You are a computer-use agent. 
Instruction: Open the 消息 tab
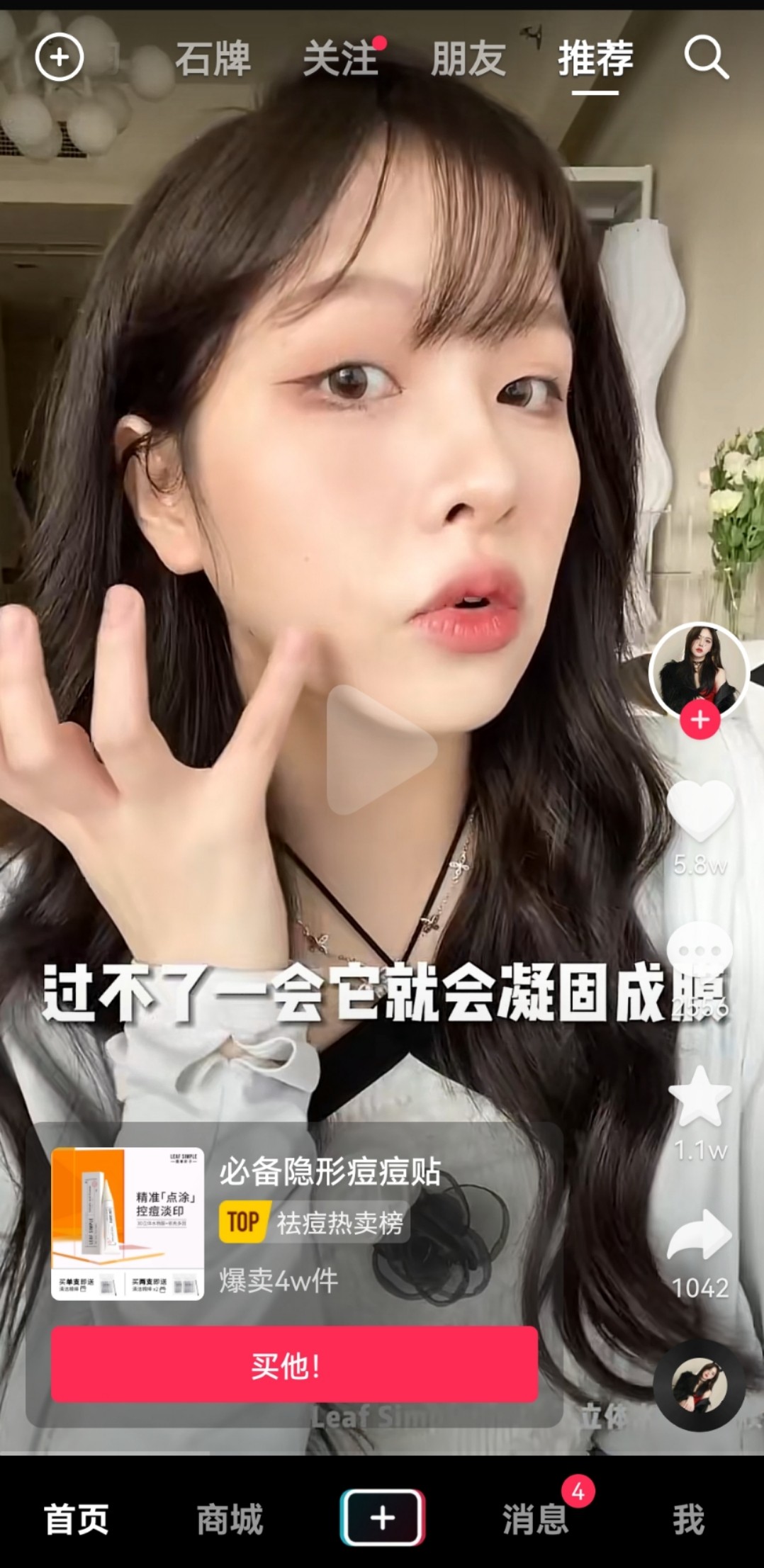pyautogui.click(x=536, y=1519)
